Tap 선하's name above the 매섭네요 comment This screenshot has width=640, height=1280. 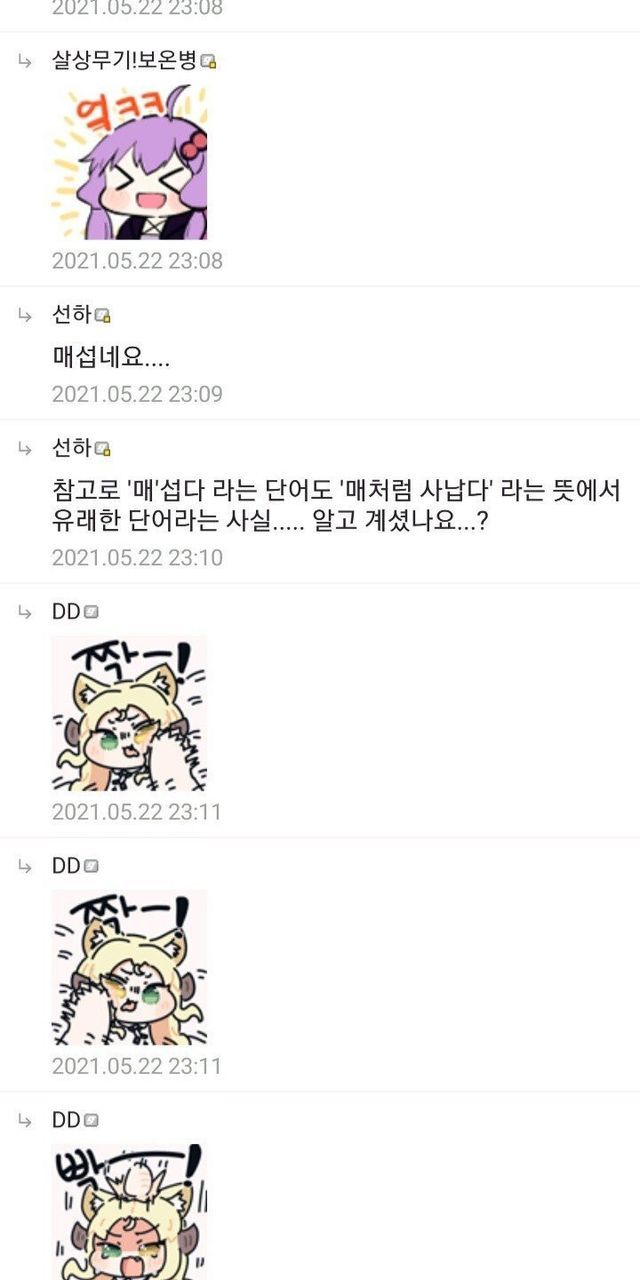[x=72, y=315]
